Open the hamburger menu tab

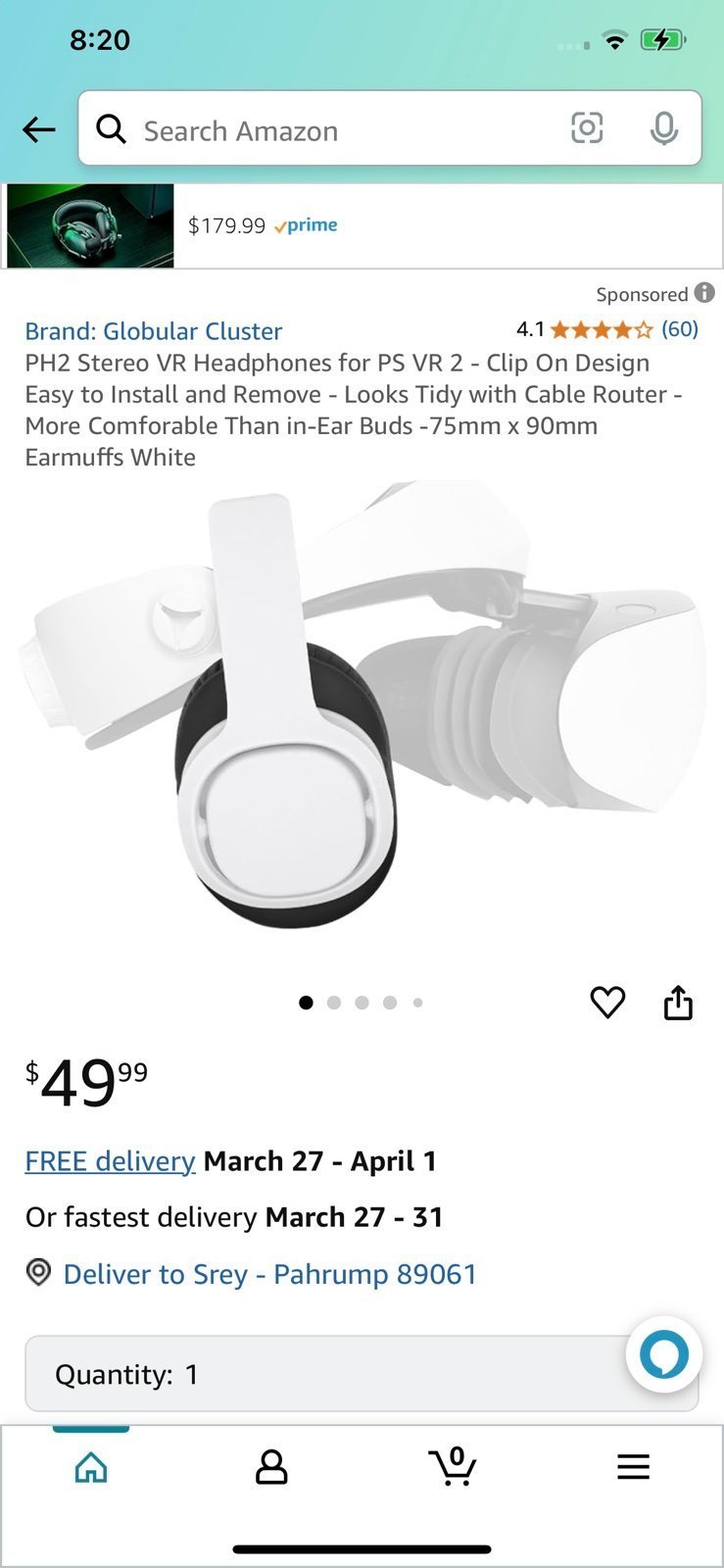(x=633, y=1467)
